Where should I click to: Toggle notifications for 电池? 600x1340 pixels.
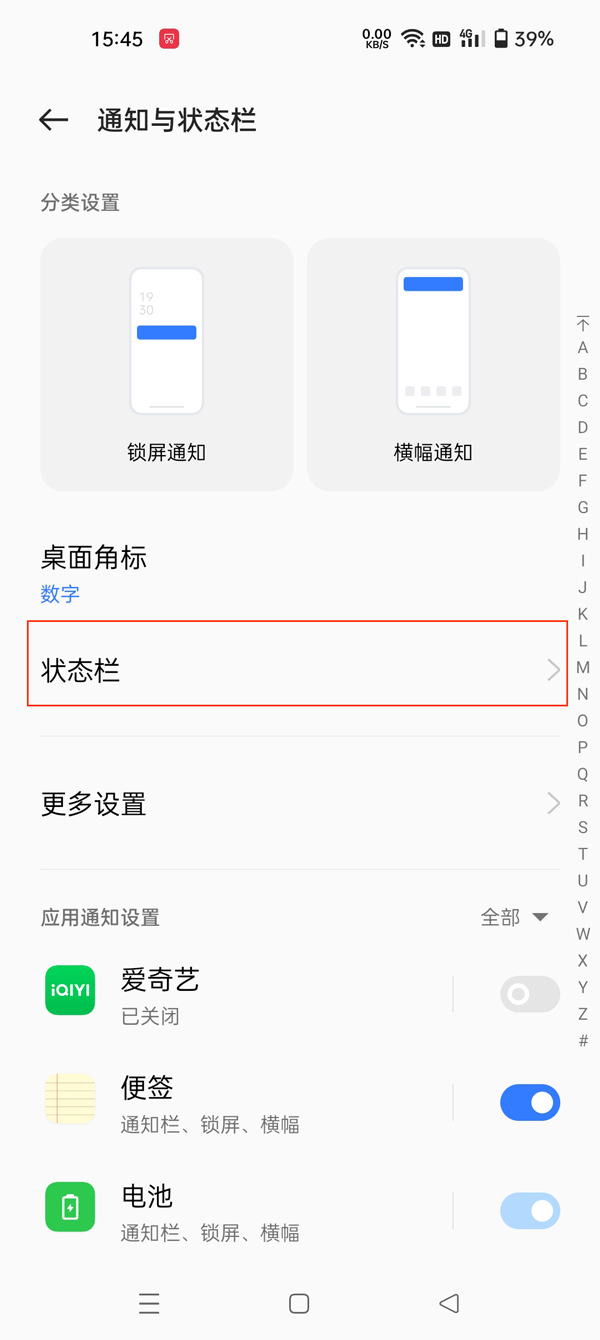pos(529,1210)
